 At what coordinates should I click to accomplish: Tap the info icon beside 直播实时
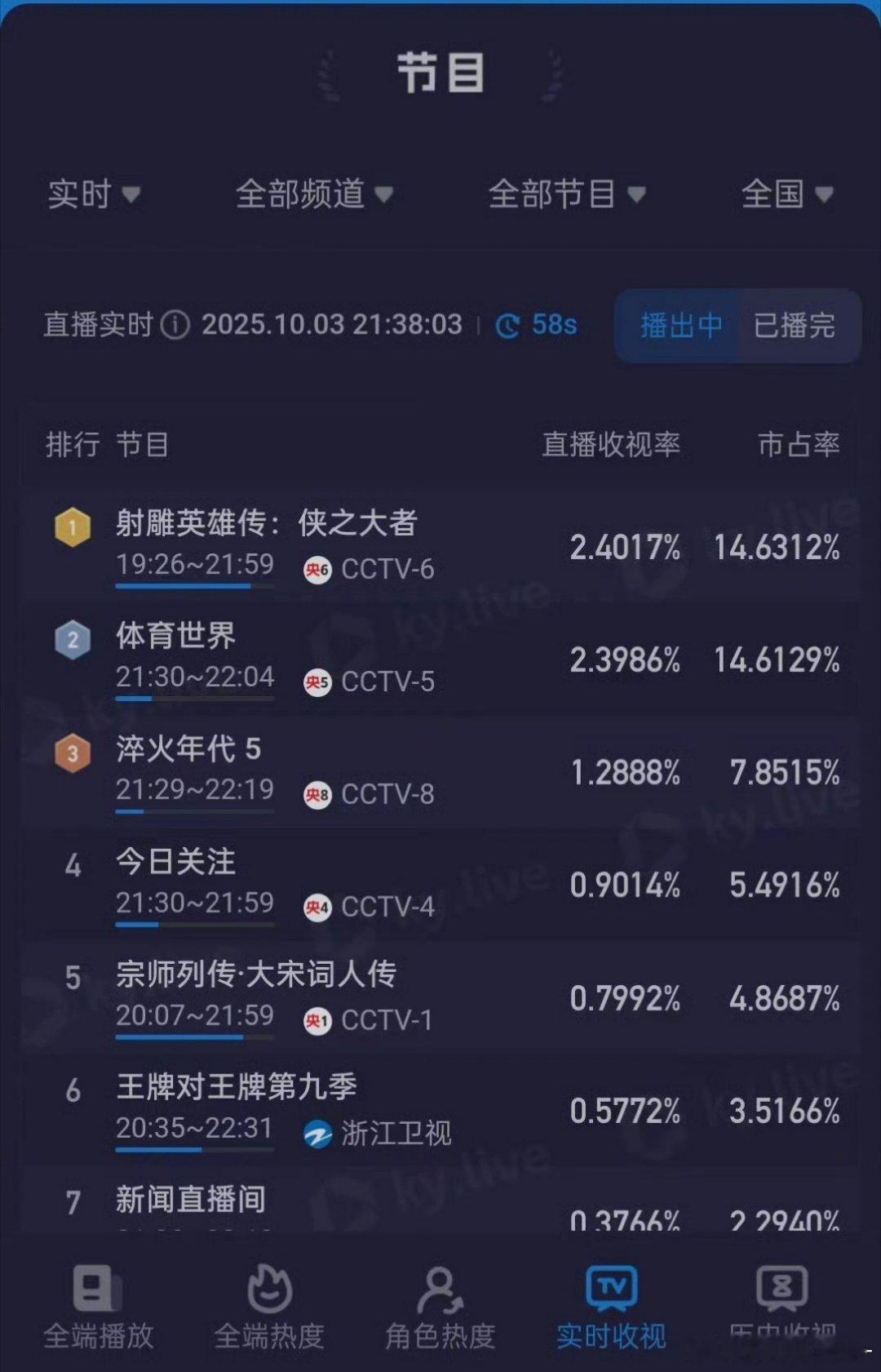click(x=175, y=325)
